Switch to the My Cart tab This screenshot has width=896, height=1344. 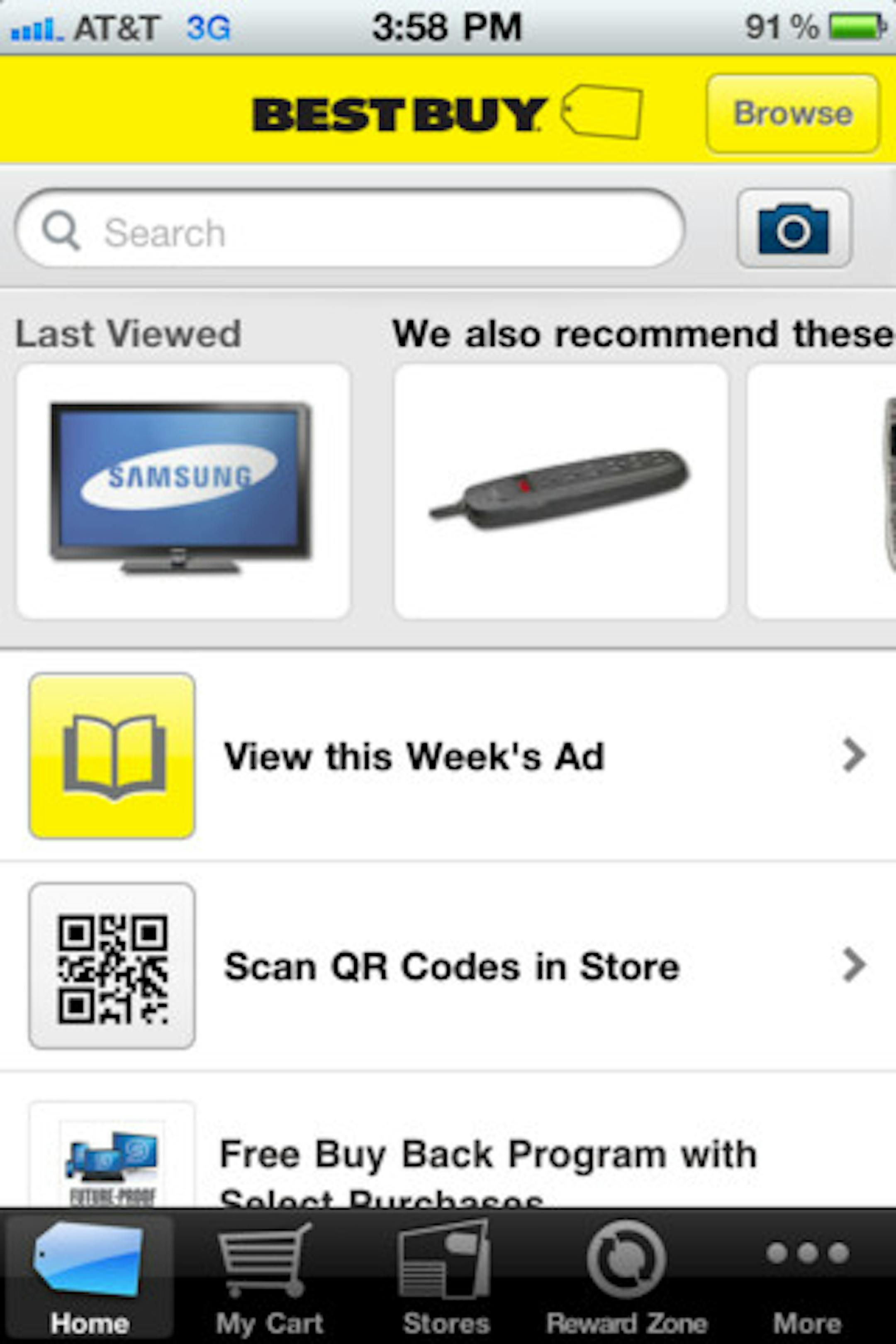[x=268, y=1278]
